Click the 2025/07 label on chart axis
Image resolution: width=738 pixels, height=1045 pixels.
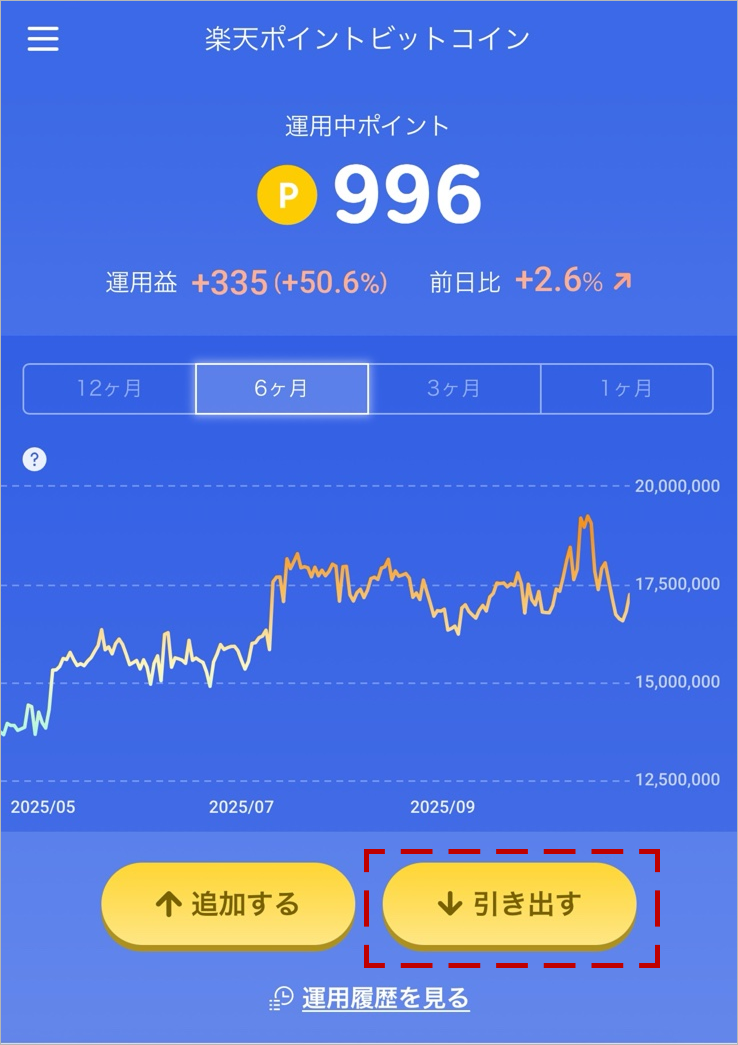(240, 805)
